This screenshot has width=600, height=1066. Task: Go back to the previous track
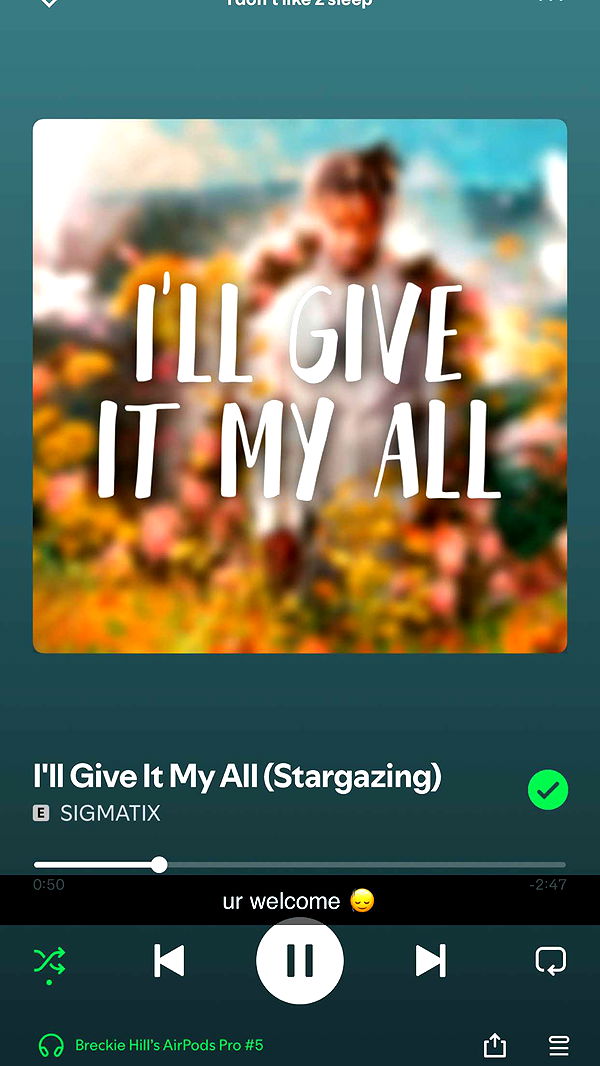point(169,960)
